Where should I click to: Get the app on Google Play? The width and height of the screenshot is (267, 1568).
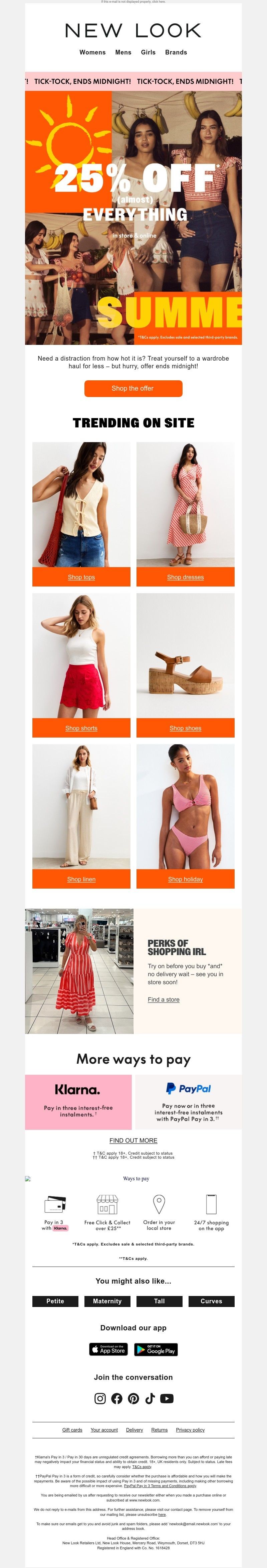pyautogui.click(x=156, y=1349)
